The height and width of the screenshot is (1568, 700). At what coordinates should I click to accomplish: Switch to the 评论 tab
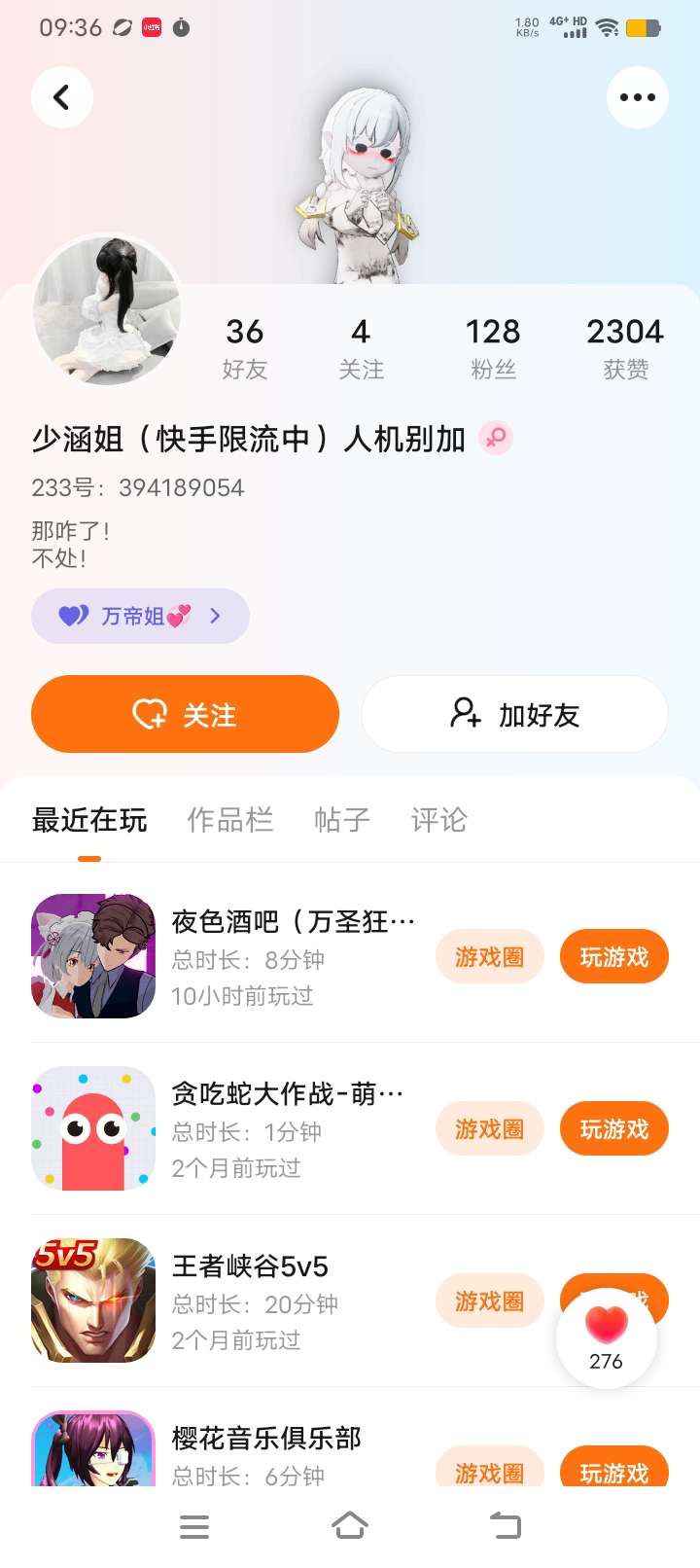pos(438,820)
